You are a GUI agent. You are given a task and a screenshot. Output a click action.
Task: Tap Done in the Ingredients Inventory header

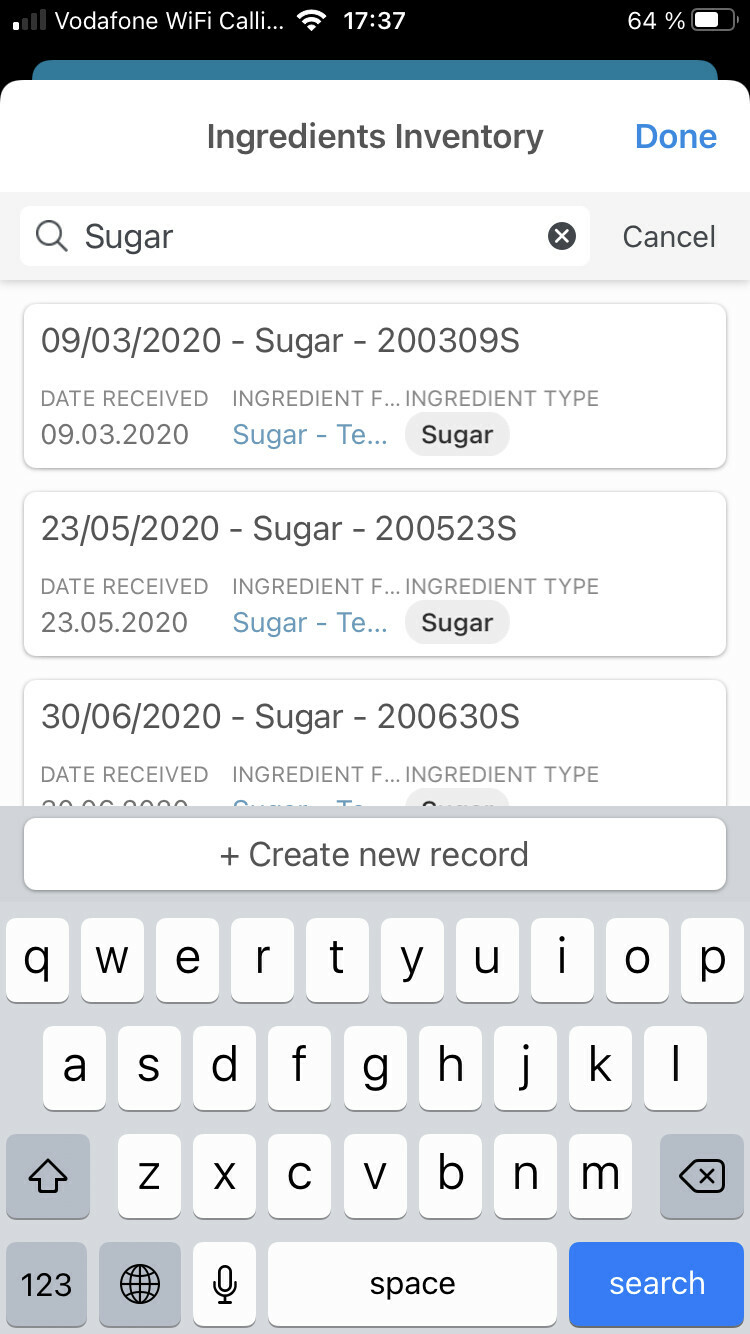(x=676, y=136)
